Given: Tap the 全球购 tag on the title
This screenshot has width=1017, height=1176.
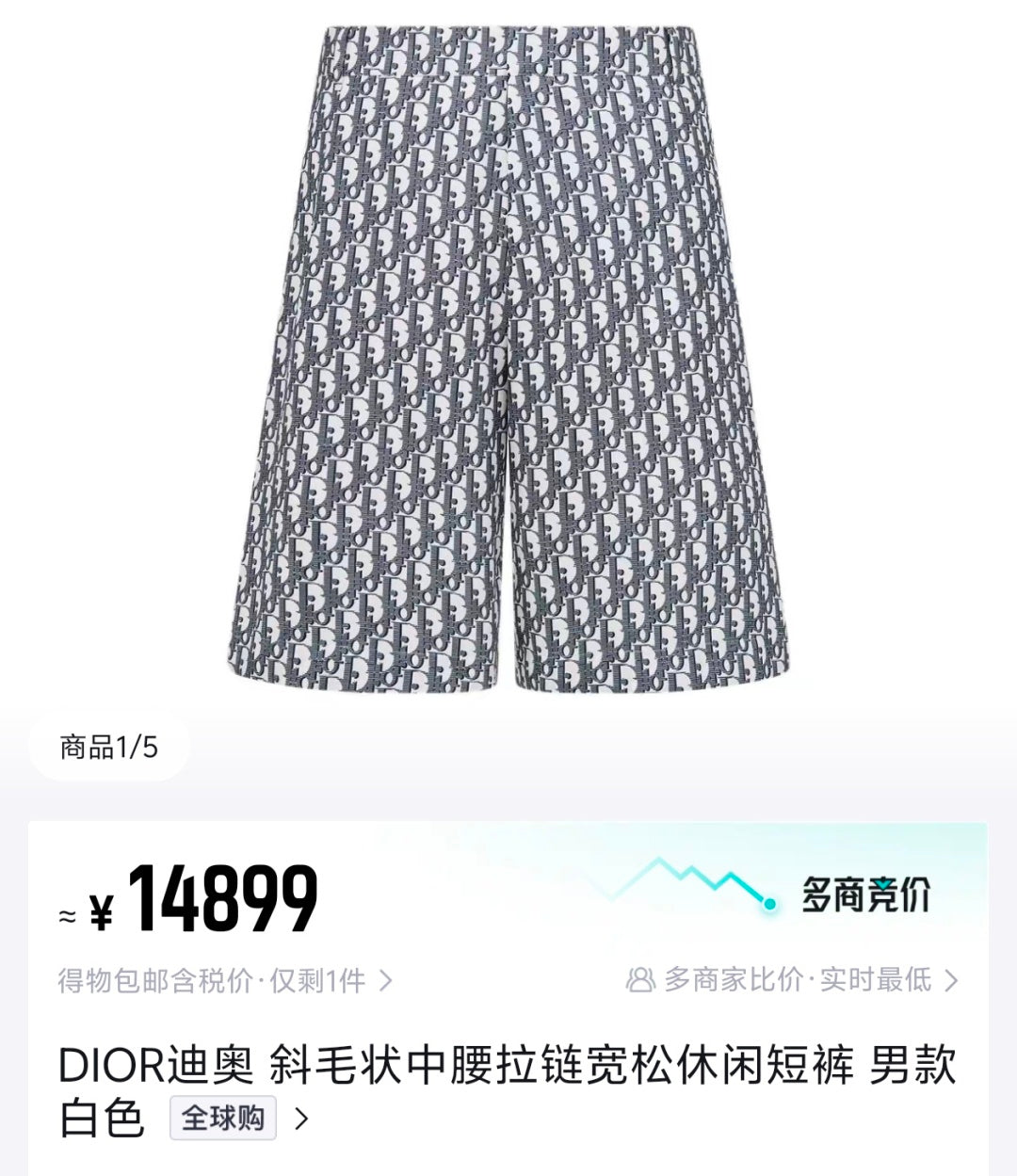Looking at the screenshot, I should pos(223,1119).
